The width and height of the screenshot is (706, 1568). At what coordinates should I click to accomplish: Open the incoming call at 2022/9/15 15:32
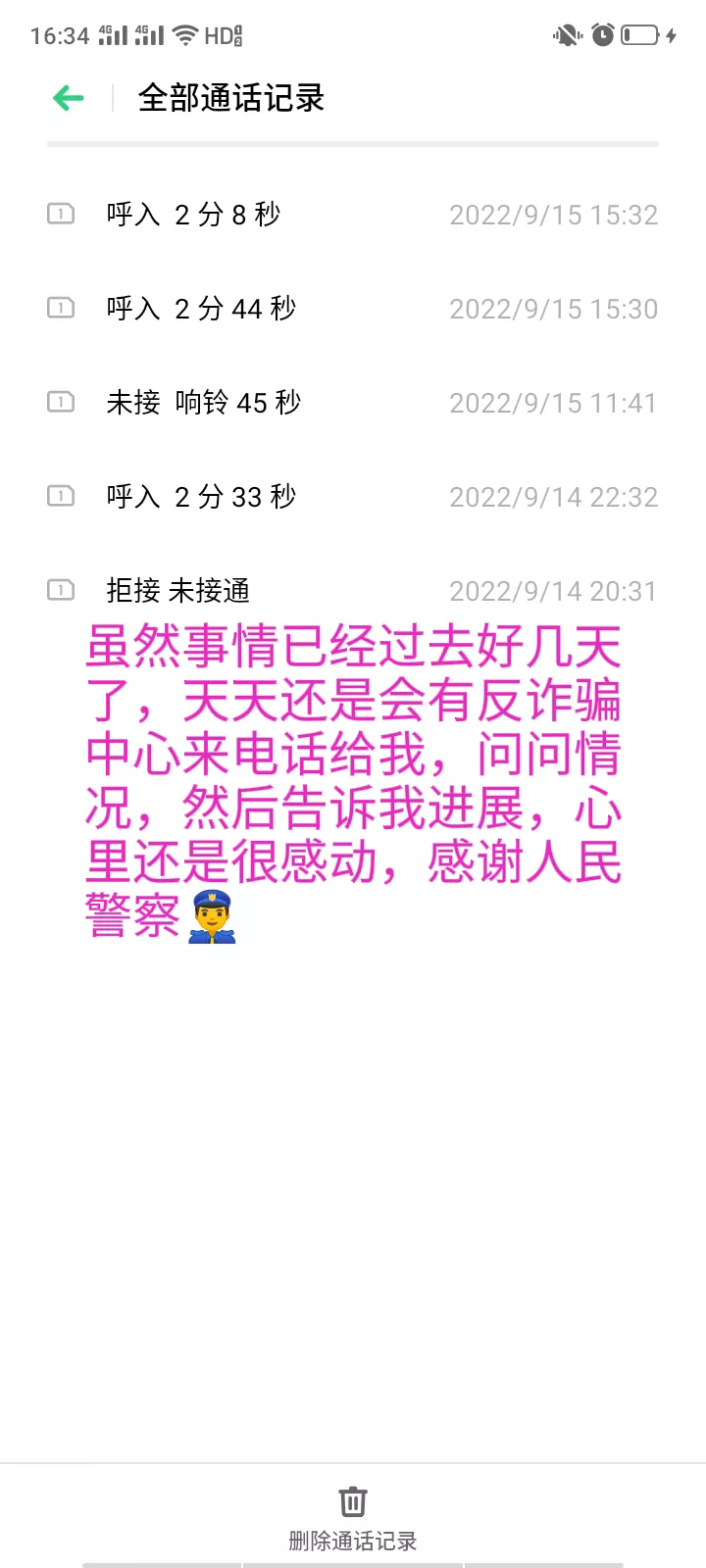[x=353, y=215]
